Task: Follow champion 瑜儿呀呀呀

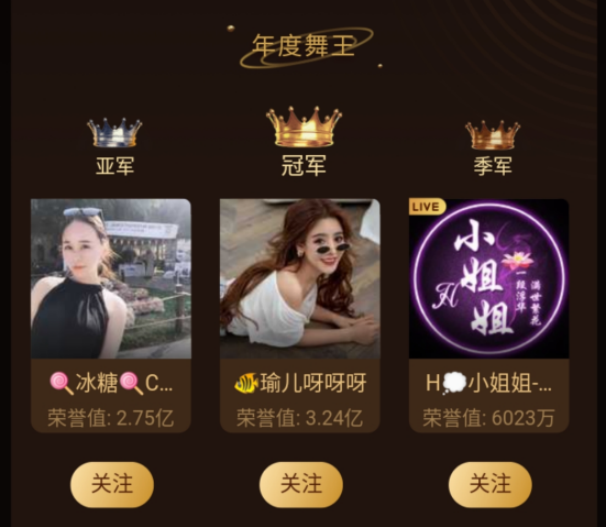Action: click(x=300, y=484)
